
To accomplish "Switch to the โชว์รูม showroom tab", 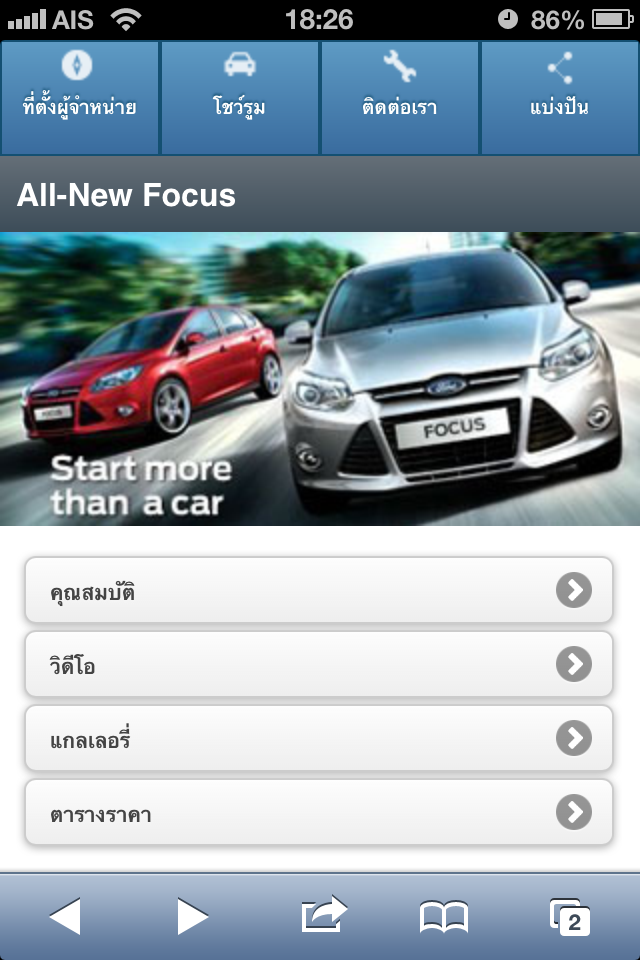I will tap(240, 97).
